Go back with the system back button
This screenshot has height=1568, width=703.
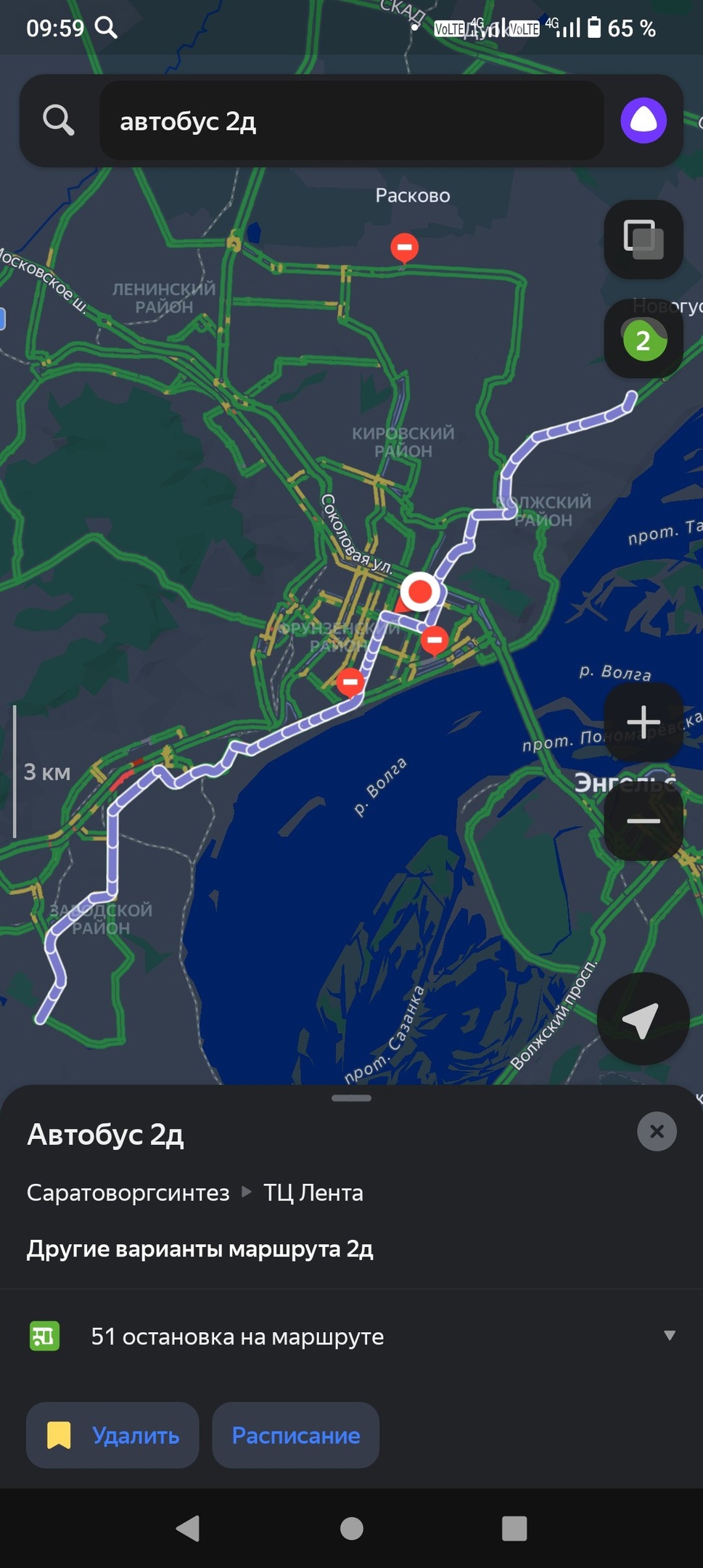(x=188, y=1528)
